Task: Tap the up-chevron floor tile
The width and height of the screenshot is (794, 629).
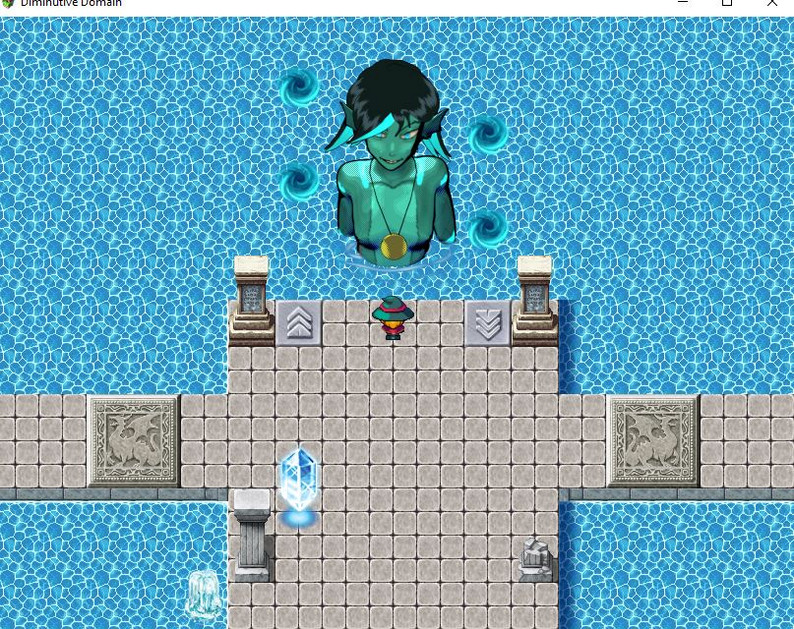Action: coord(298,323)
